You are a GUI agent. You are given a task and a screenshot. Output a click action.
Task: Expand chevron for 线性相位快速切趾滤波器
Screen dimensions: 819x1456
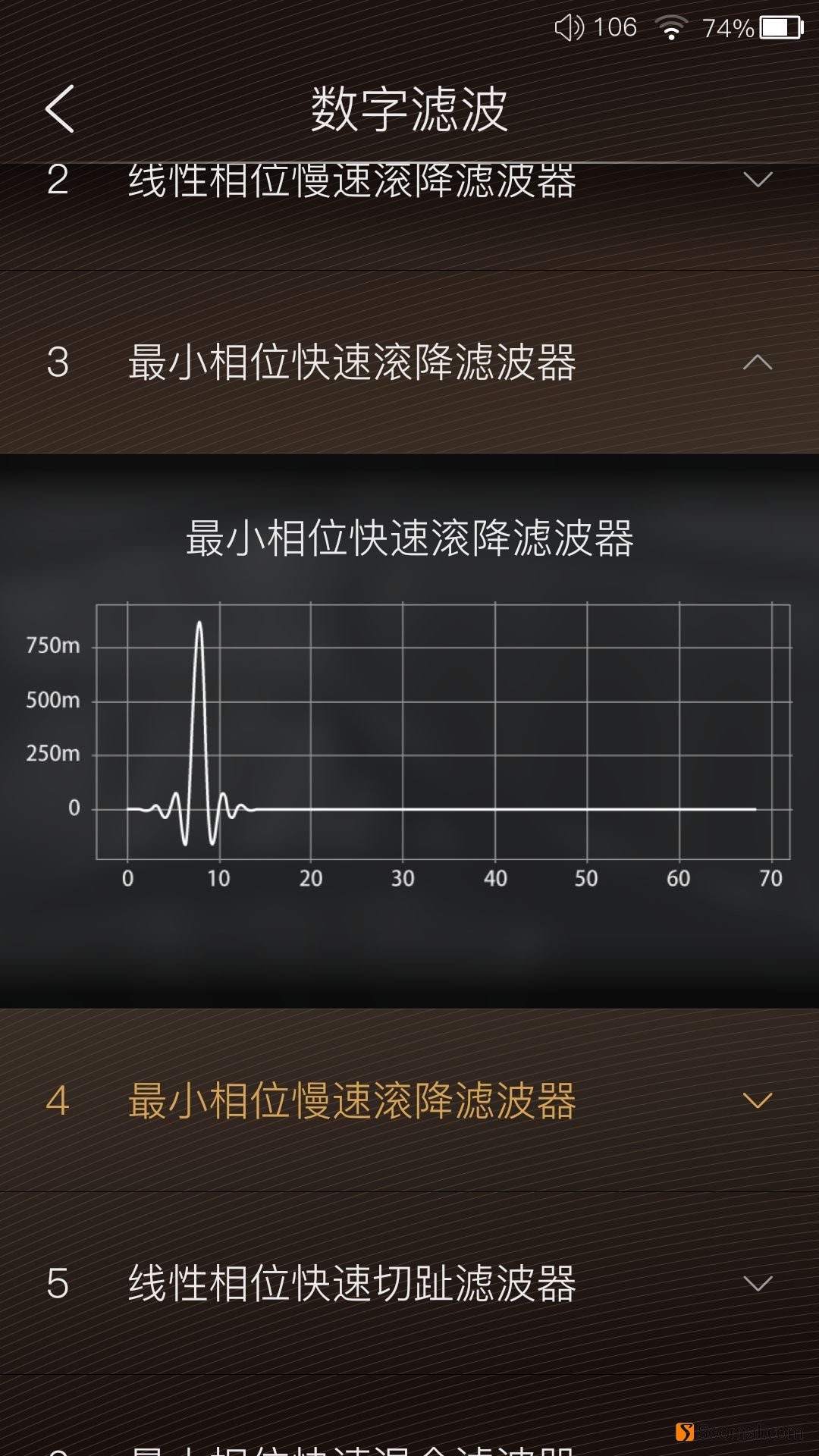coord(758,1283)
